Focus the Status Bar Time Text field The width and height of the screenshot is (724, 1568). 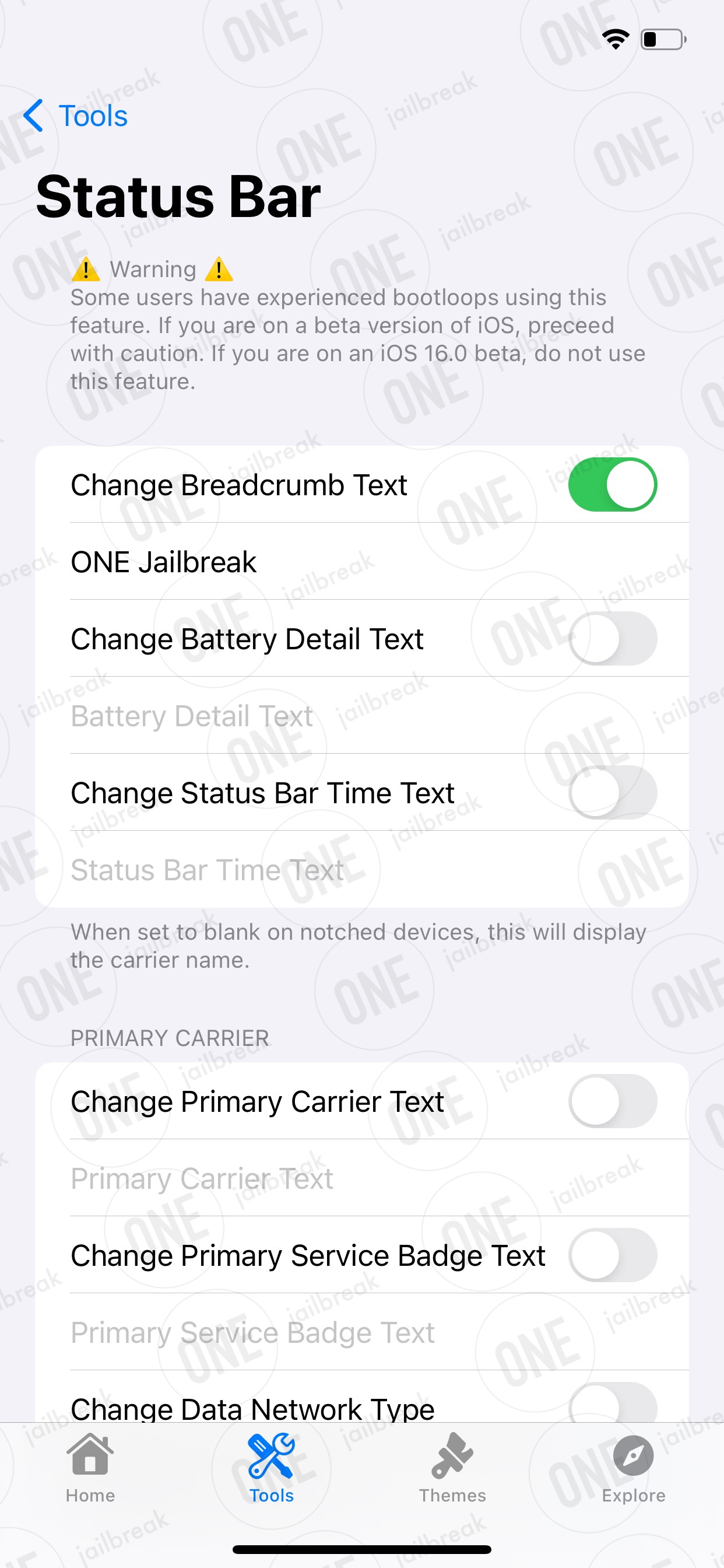coord(362,869)
